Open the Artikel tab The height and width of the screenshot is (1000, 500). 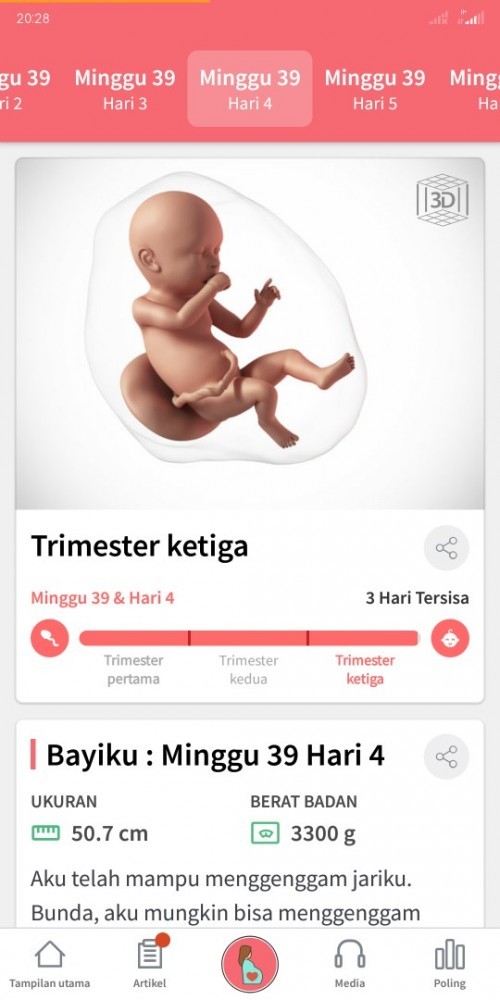[150, 964]
